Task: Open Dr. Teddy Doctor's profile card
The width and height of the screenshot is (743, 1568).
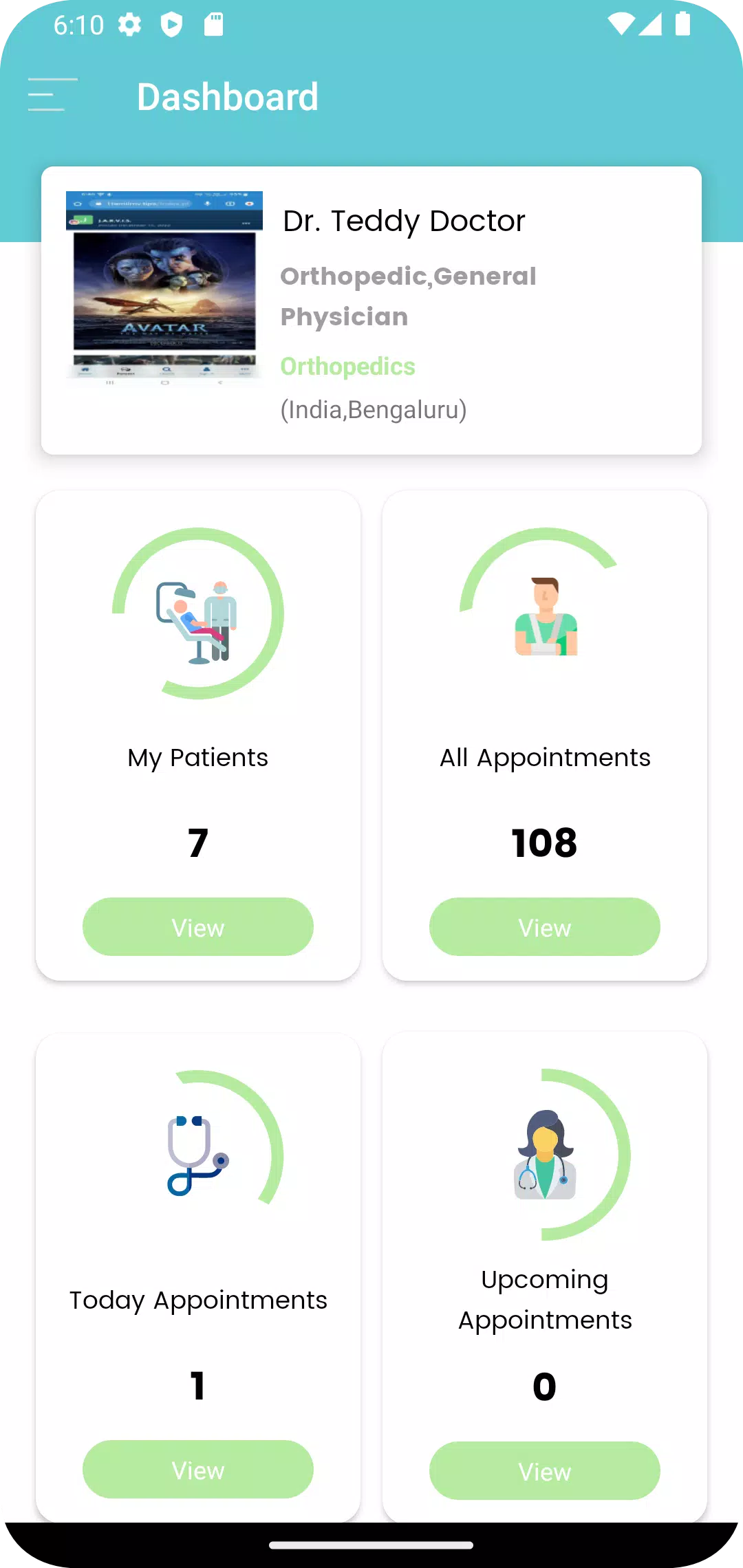Action: tap(371, 310)
